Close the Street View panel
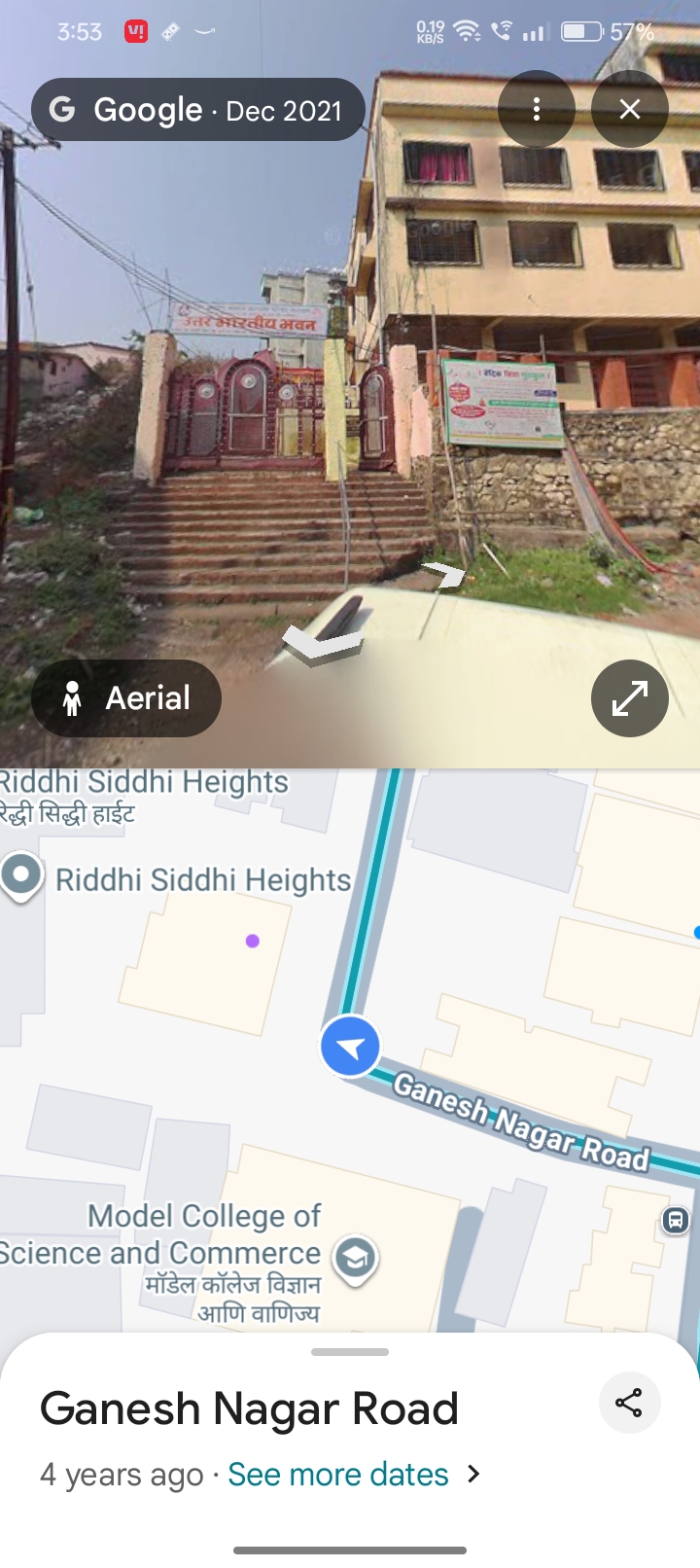 [629, 109]
